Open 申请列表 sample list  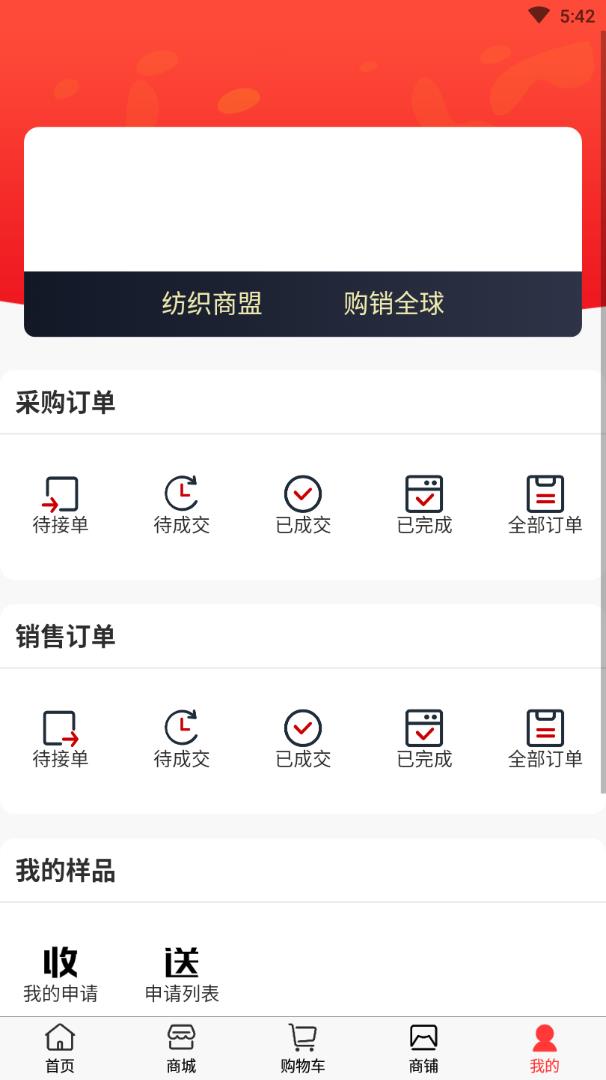[x=182, y=975]
